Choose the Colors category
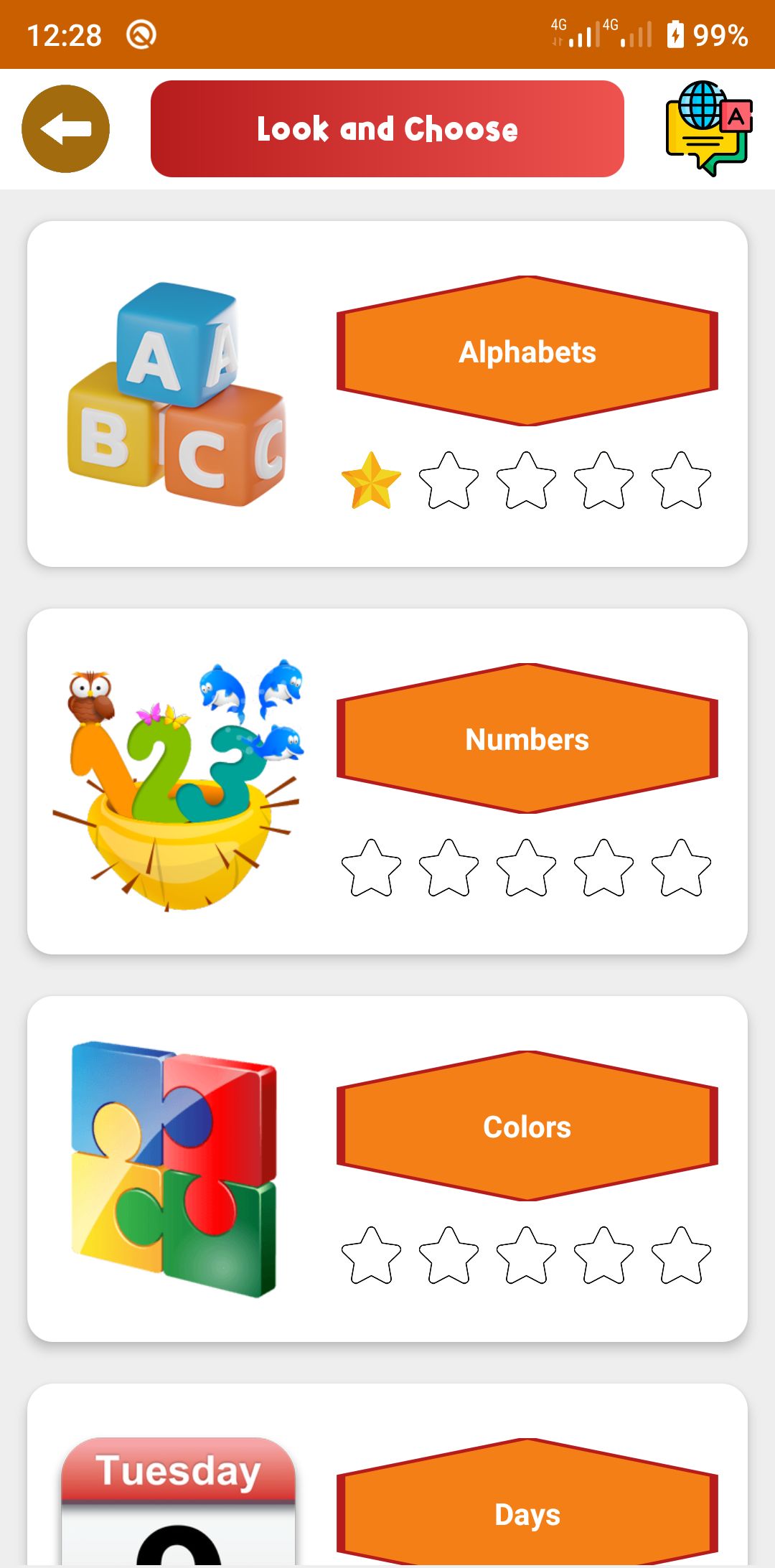775x1568 pixels. click(x=527, y=1126)
